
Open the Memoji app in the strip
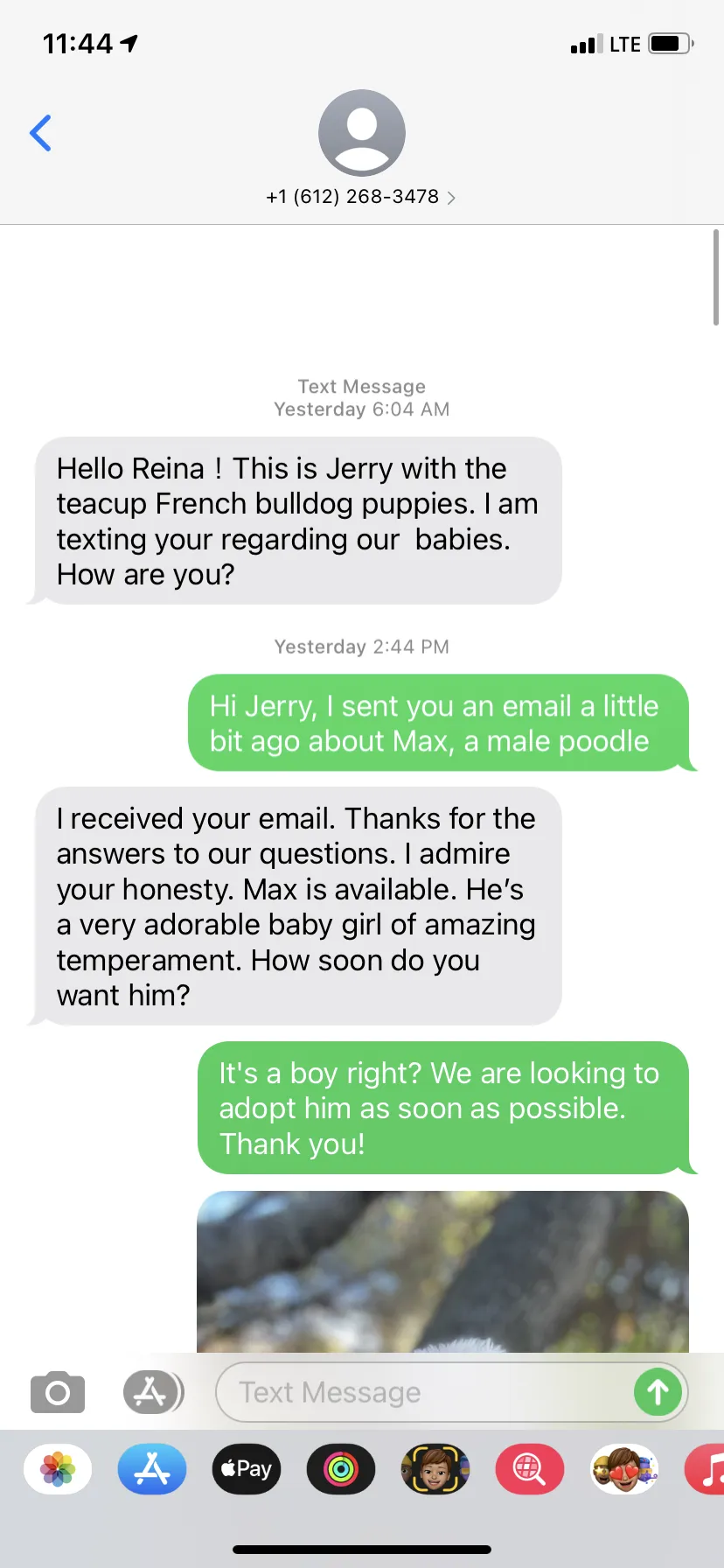coord(435,1469)
